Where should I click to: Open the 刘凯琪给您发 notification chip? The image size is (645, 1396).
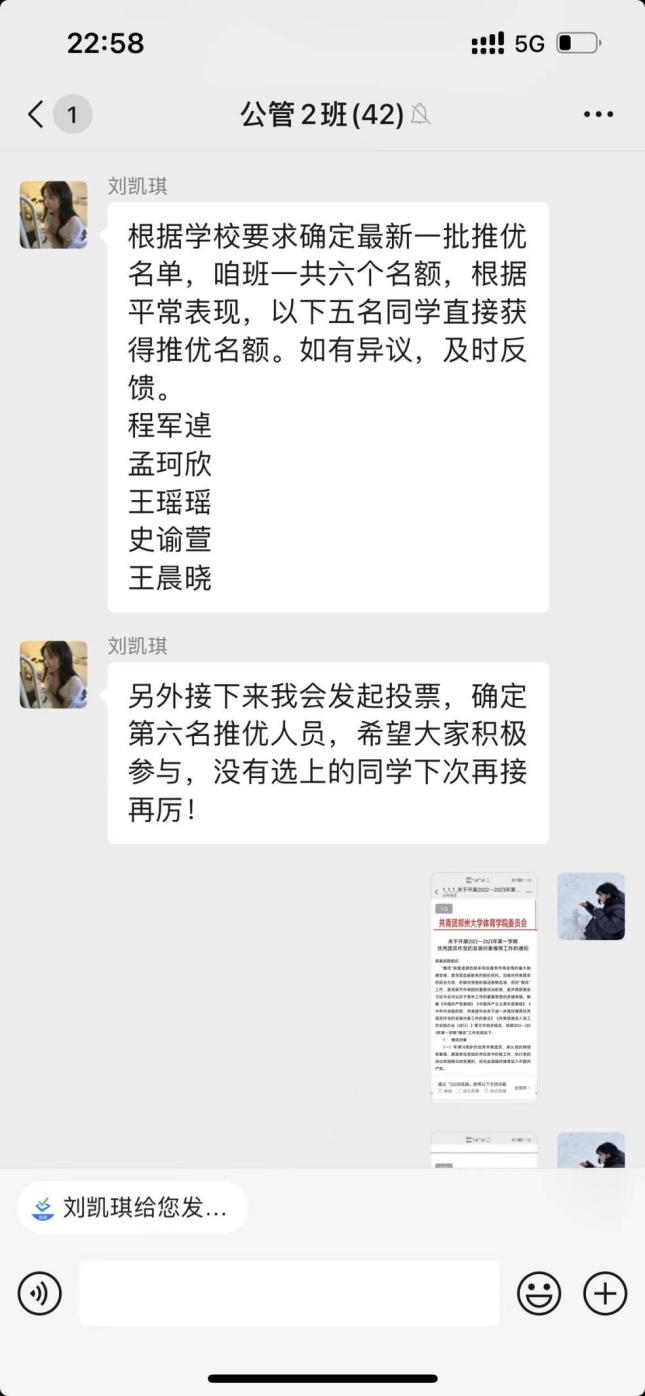pos(132,1207)
